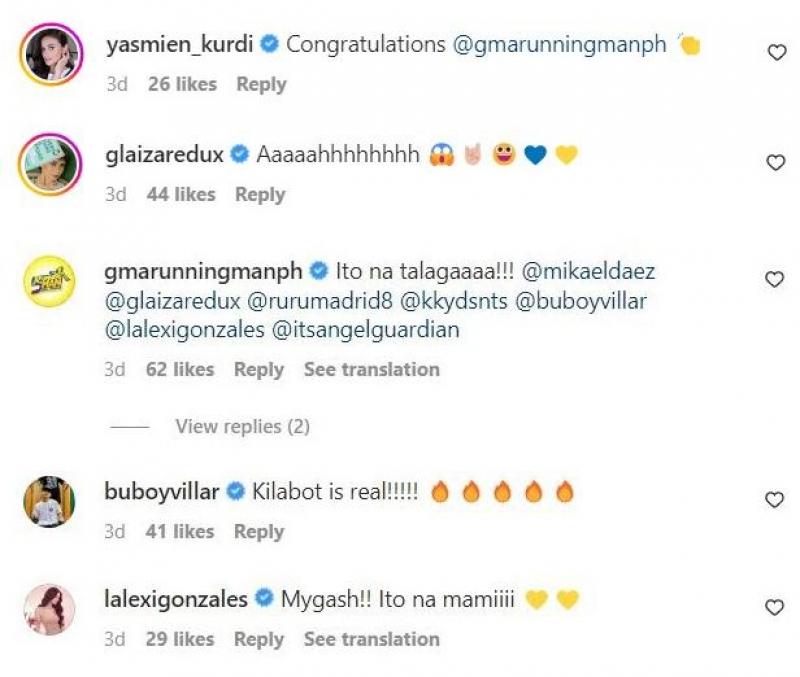Reply to gmarunningmanph's comment
Viewport: 800px width, 677px height.
(x=259, y=370)
